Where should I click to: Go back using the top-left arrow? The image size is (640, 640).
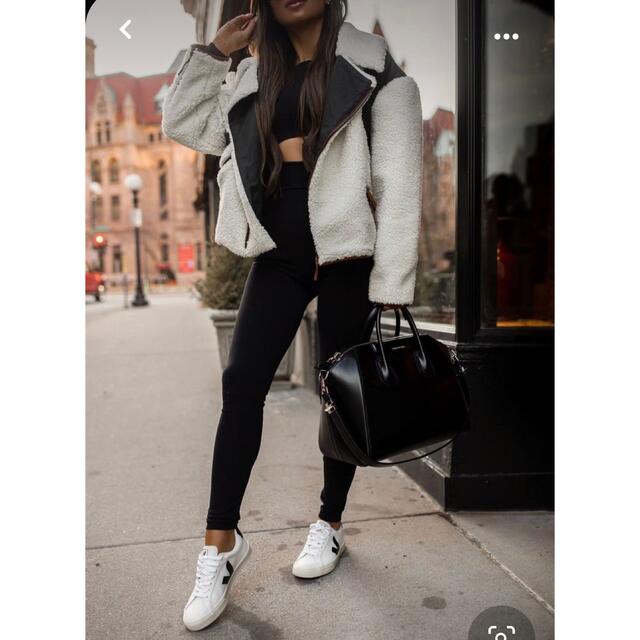125,30
